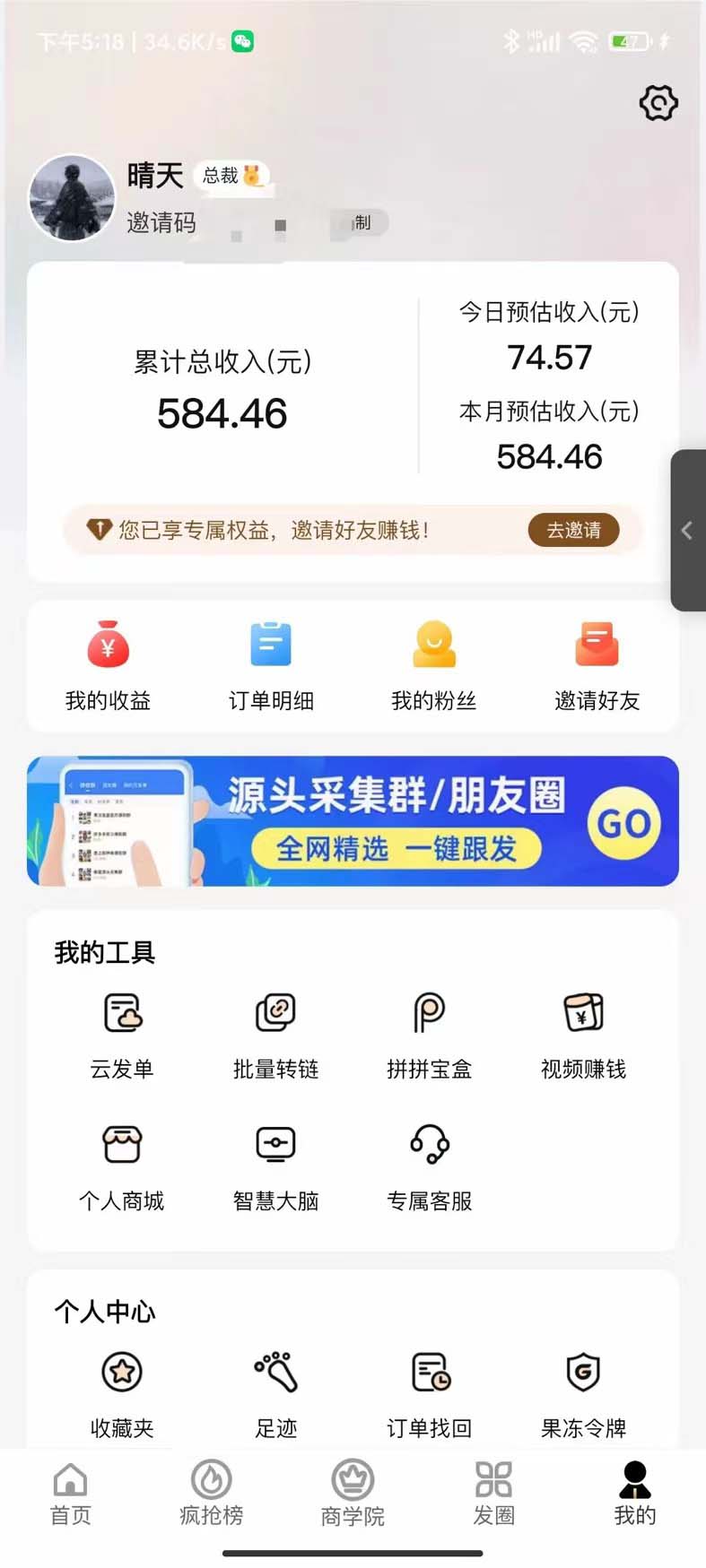The height and width of the screenshot is (1568, 706).
Task: View 我的粉丝 fans list
Action: (434, 663)
